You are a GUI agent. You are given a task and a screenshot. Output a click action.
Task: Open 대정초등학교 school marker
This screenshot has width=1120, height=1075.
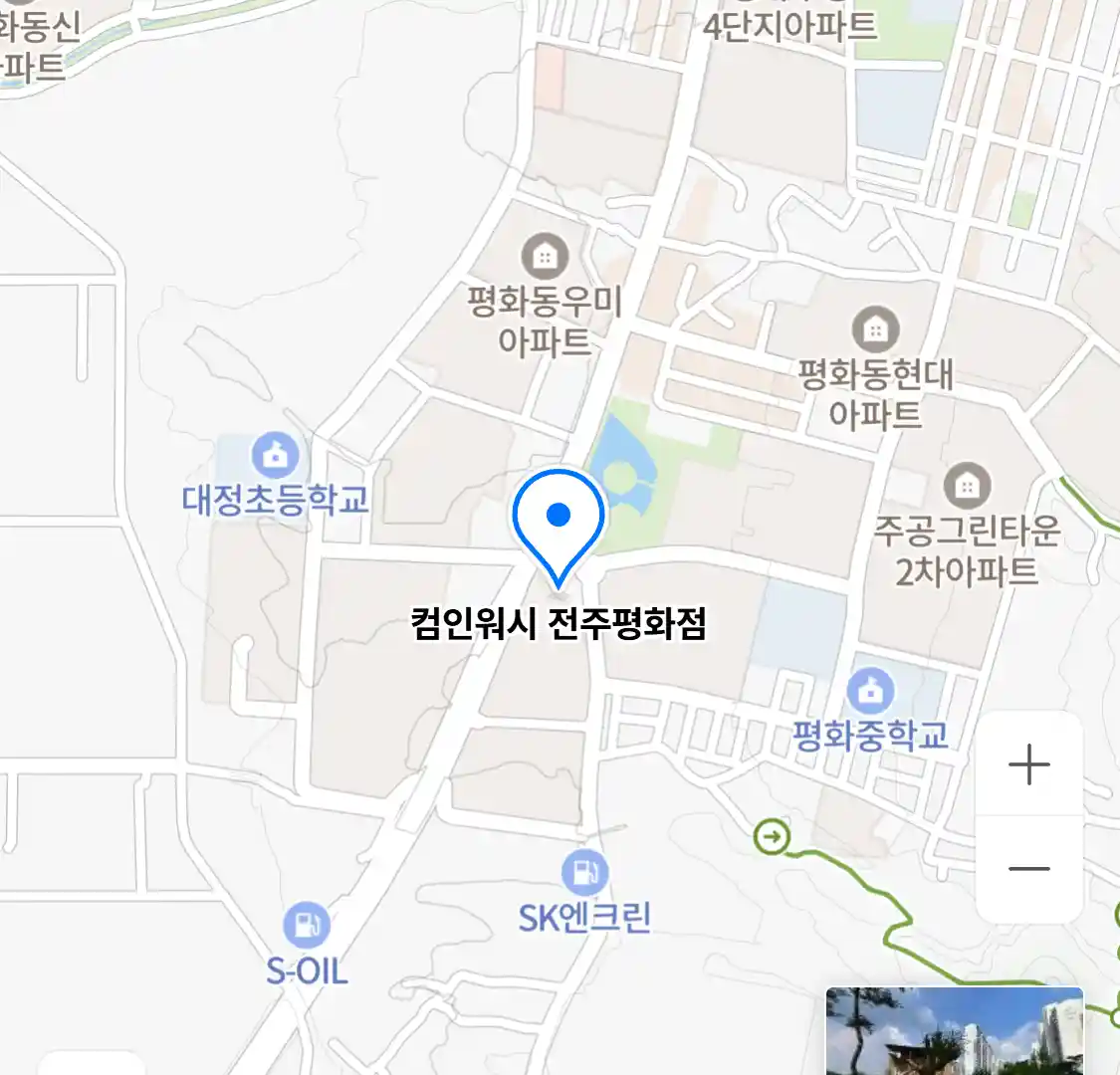pos(275,457)
